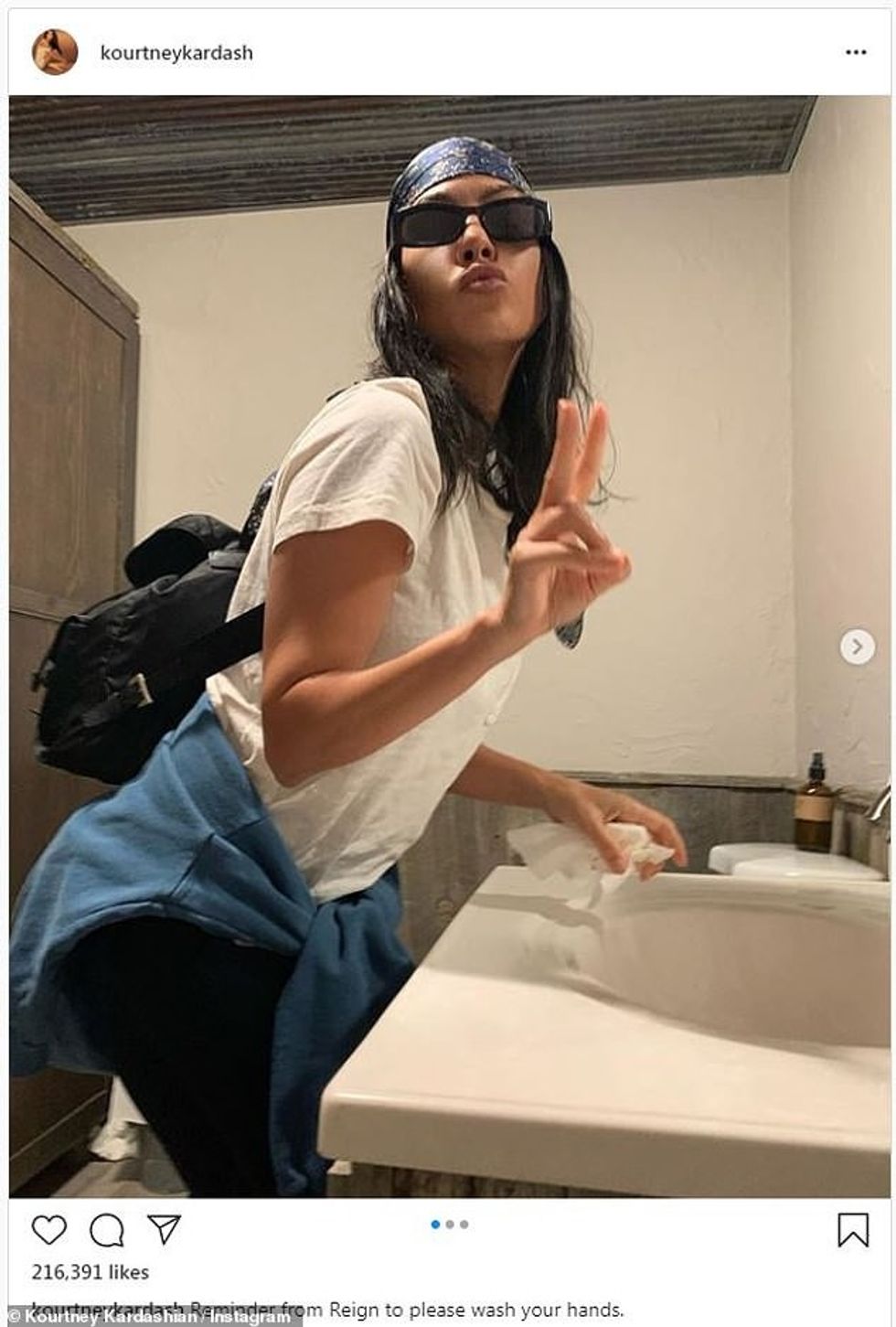
Task: View the list of 216,391 likes
Action: pyautogui.click(x=90, y=1272)
